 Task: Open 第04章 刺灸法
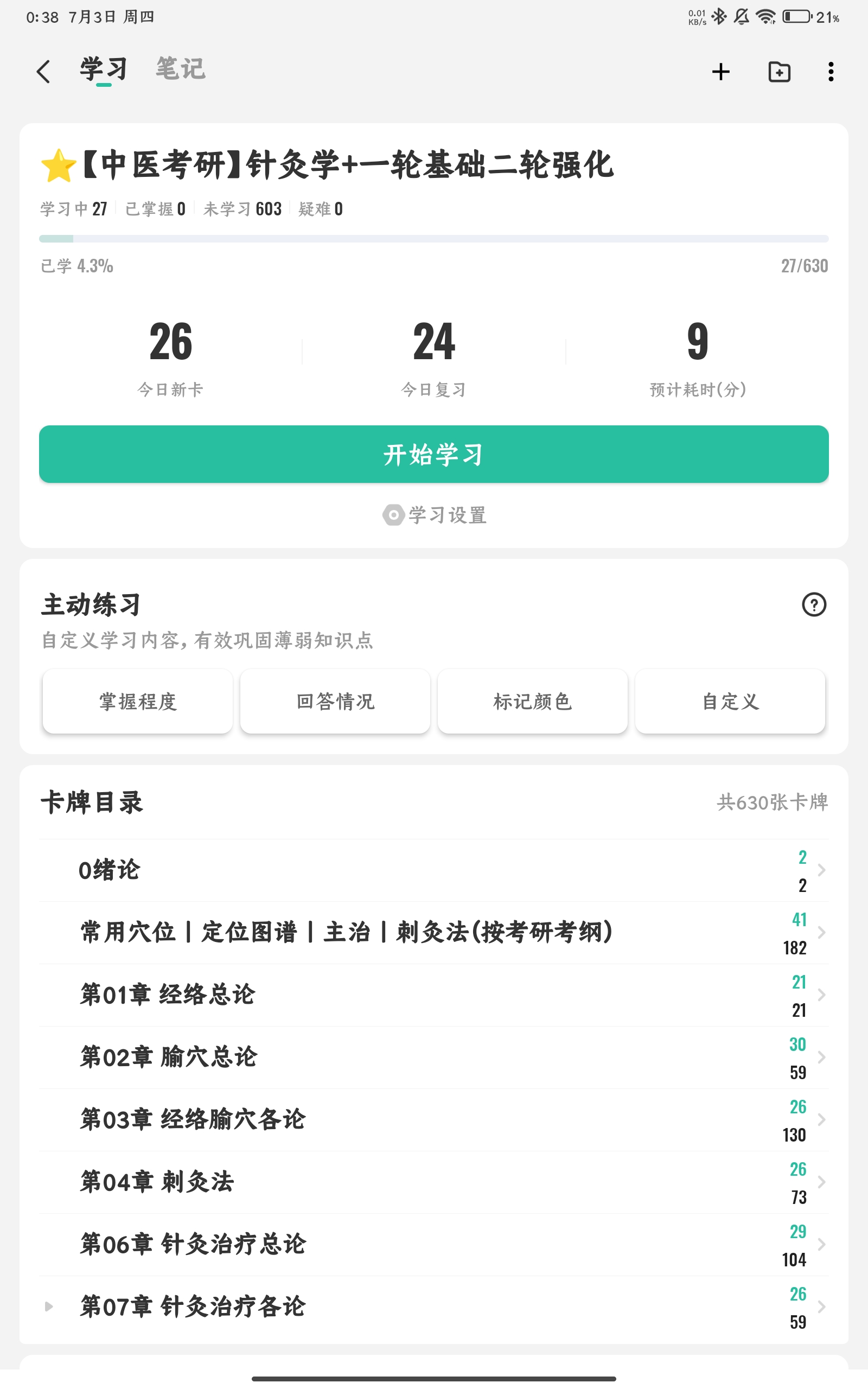pyautogui.click(x=433, y=1182)
